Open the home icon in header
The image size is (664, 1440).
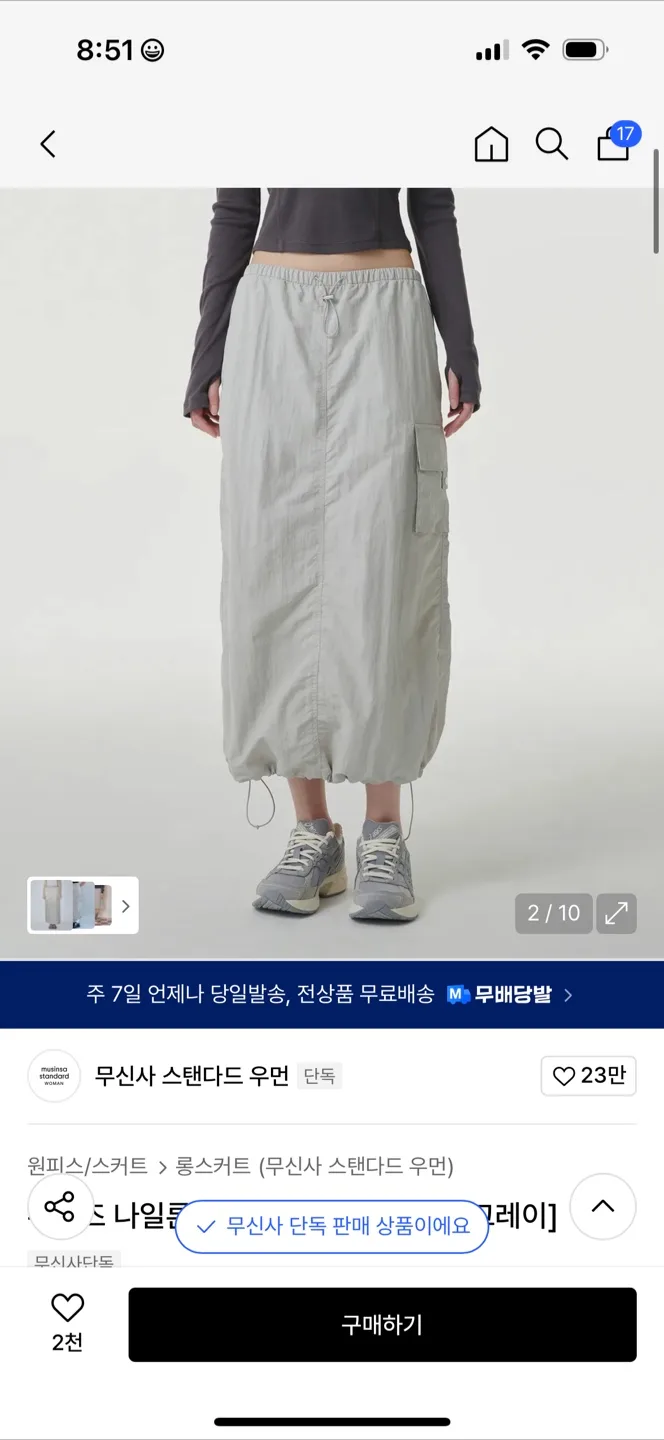coord(491,144)
